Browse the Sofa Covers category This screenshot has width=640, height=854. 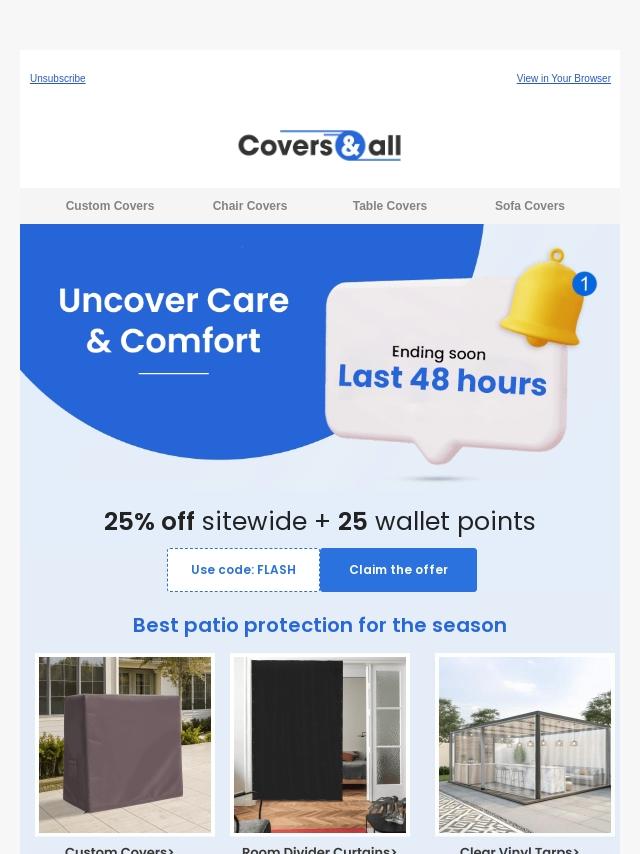(530, 206)
